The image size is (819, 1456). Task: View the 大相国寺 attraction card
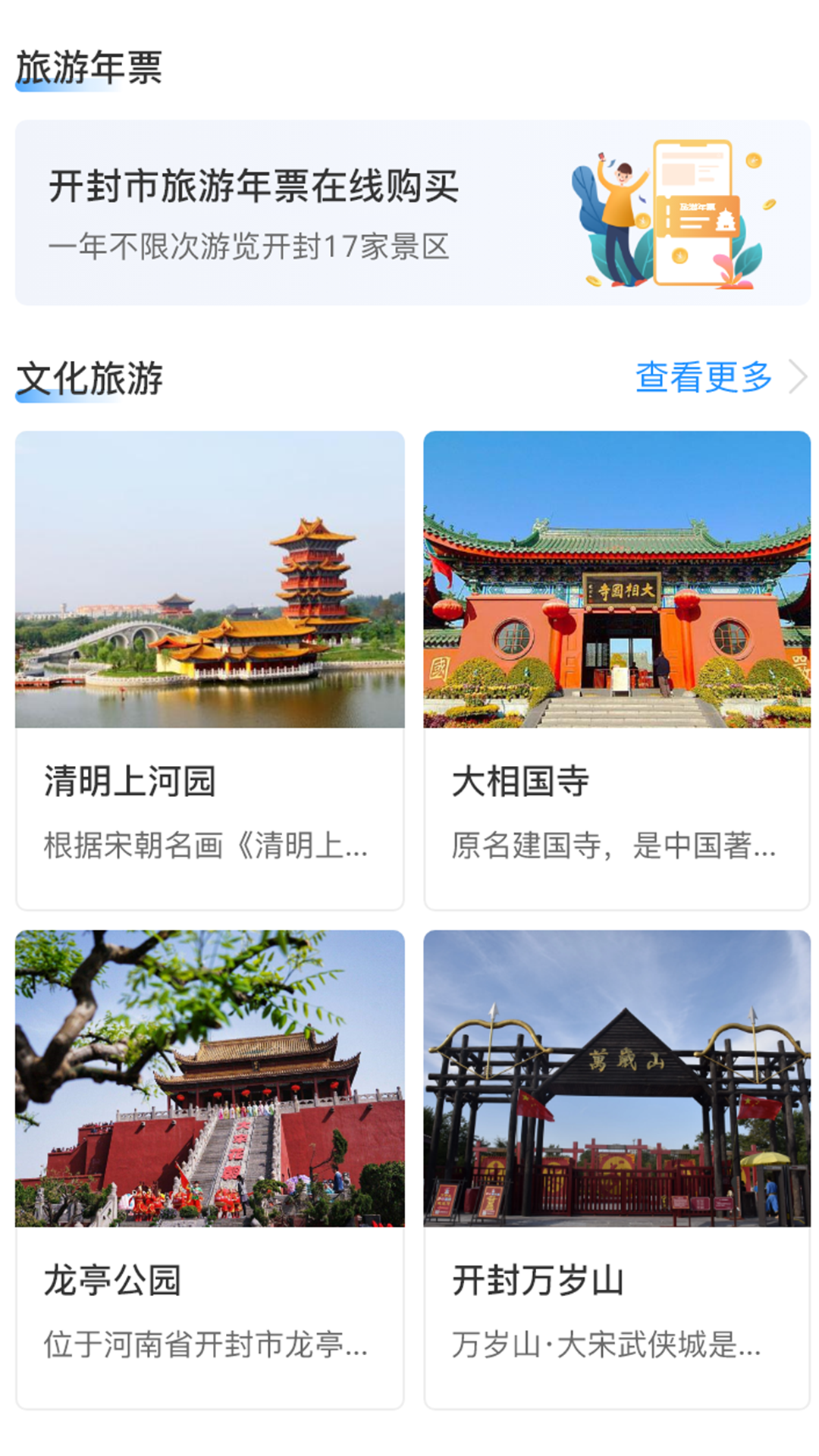[x=617, y=670]
